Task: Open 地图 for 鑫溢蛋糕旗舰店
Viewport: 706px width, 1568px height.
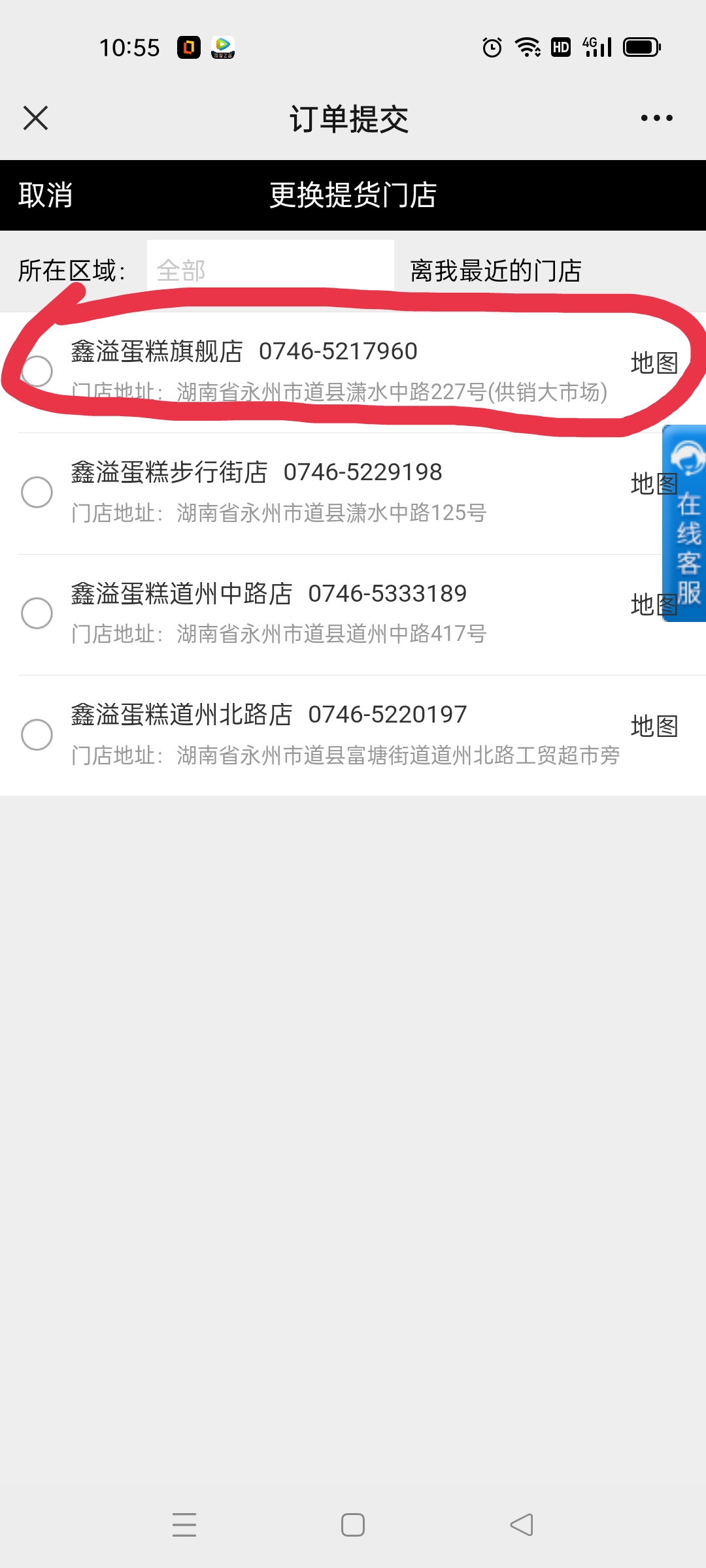Action: click(654, 363)
